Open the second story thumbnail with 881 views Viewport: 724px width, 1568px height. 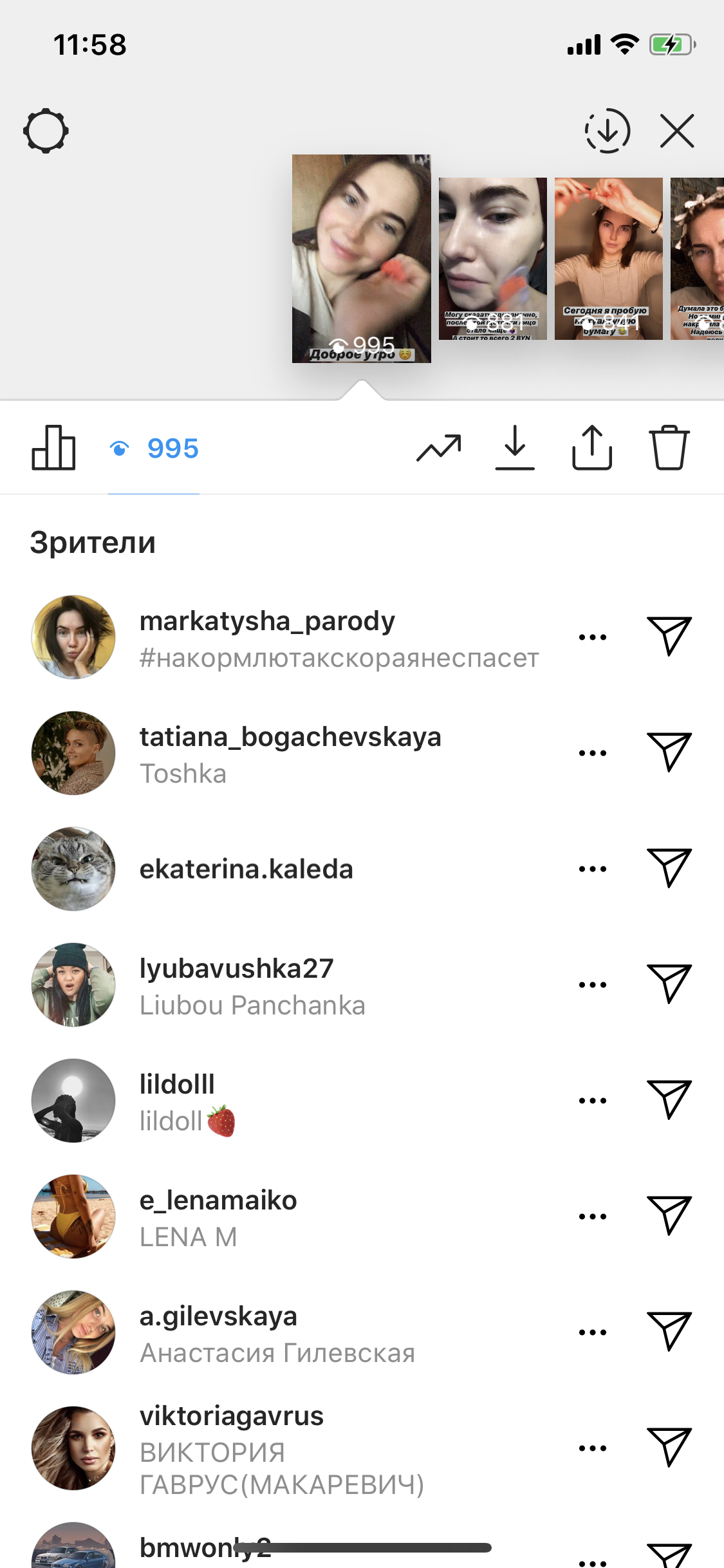coord(492,258)
